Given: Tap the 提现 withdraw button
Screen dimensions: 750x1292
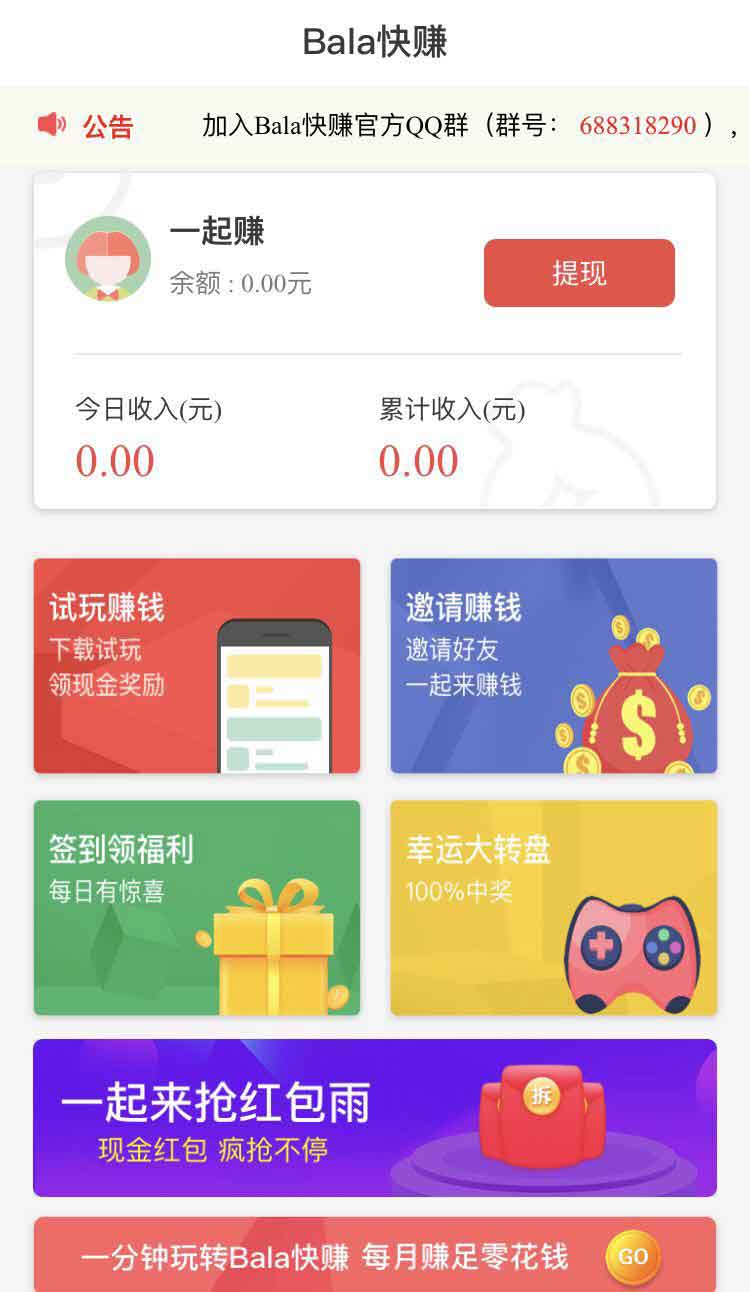Looking at the screenshot, I should (579, 272).
